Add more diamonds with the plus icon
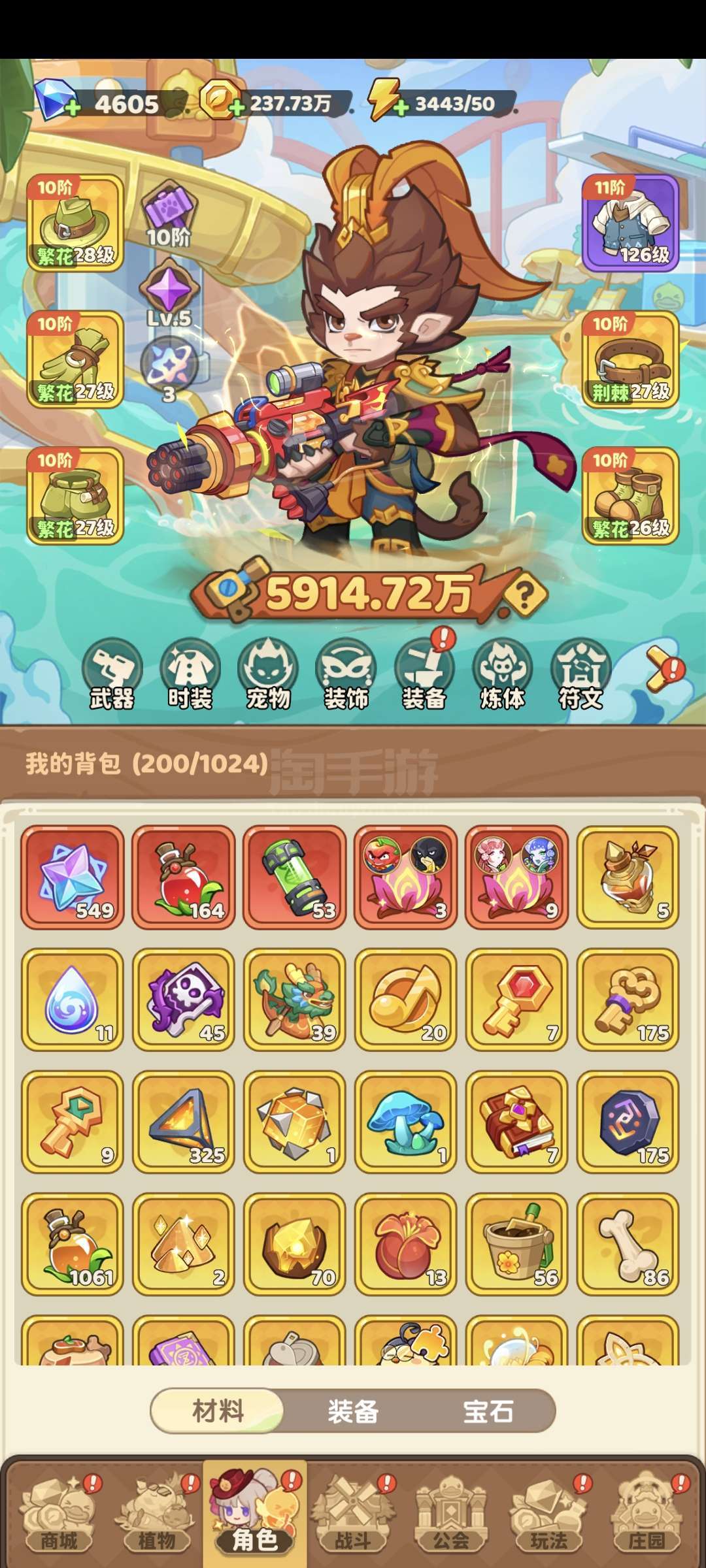Image resolution: width=706 pixels, height=1568 pixels. click(x=73, y=108)
